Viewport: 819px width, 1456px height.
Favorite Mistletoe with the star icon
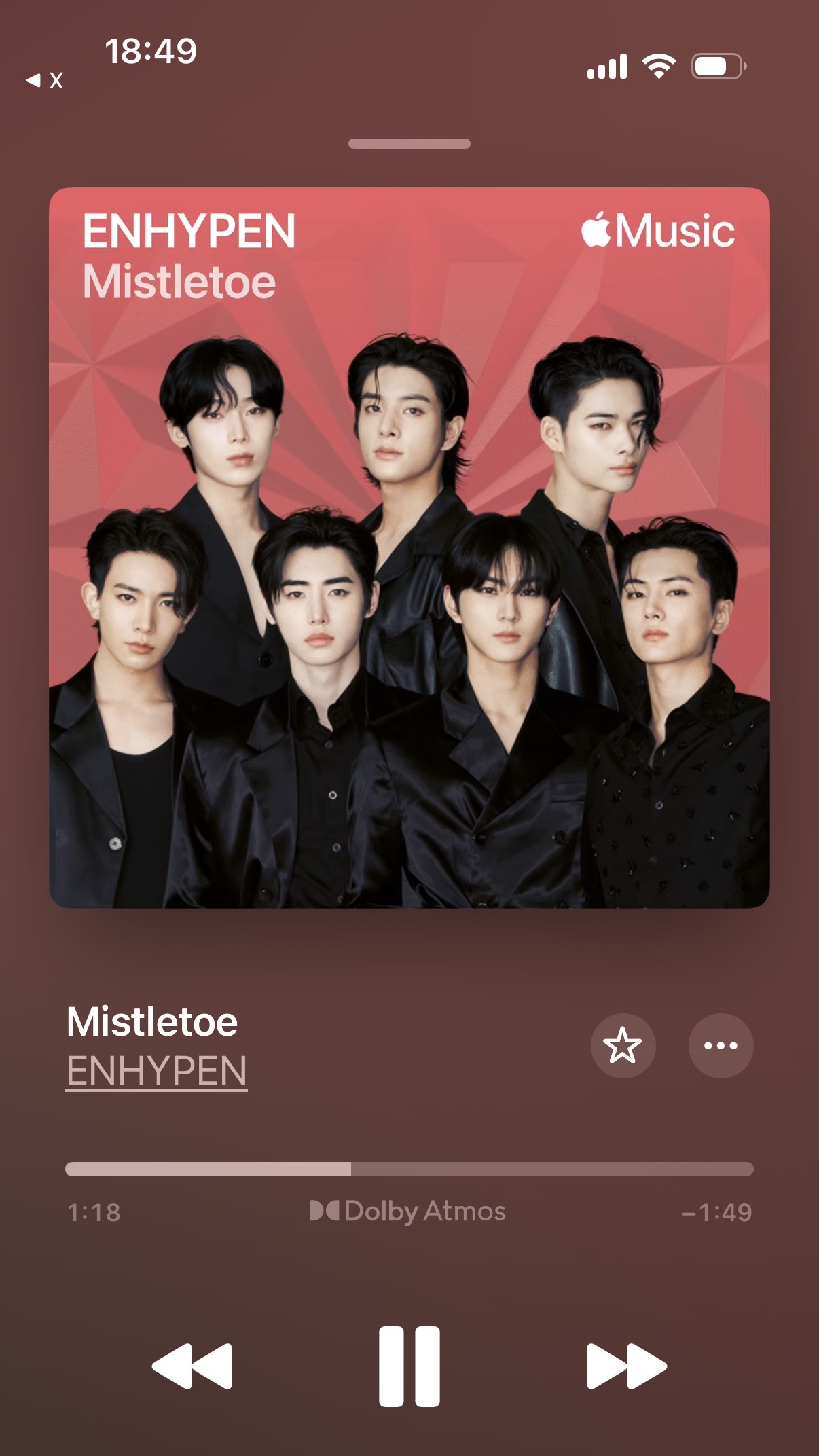[x=623, y=1046]
